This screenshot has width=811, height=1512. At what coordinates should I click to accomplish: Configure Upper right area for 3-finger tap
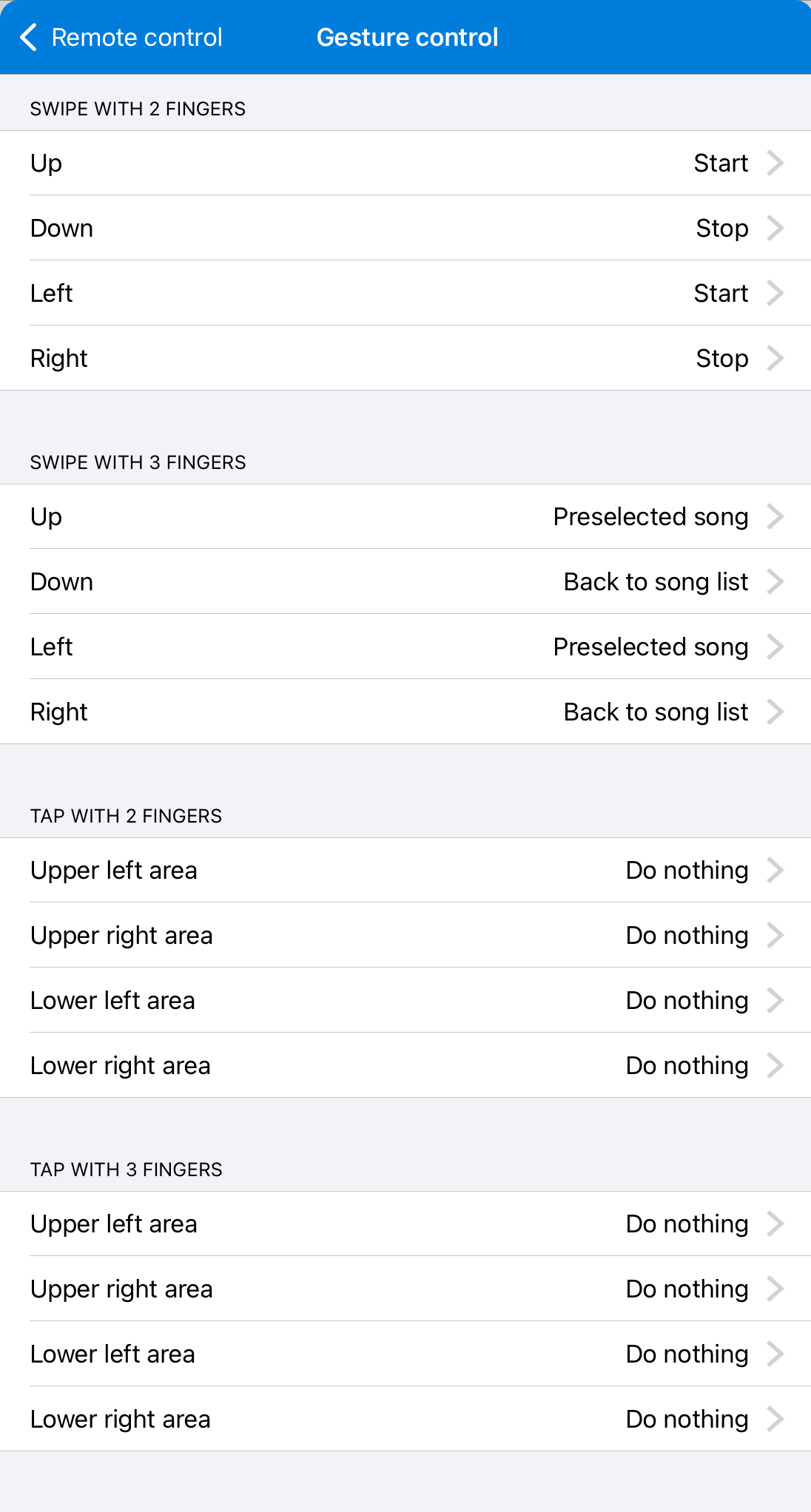(x=405, y=1289)
